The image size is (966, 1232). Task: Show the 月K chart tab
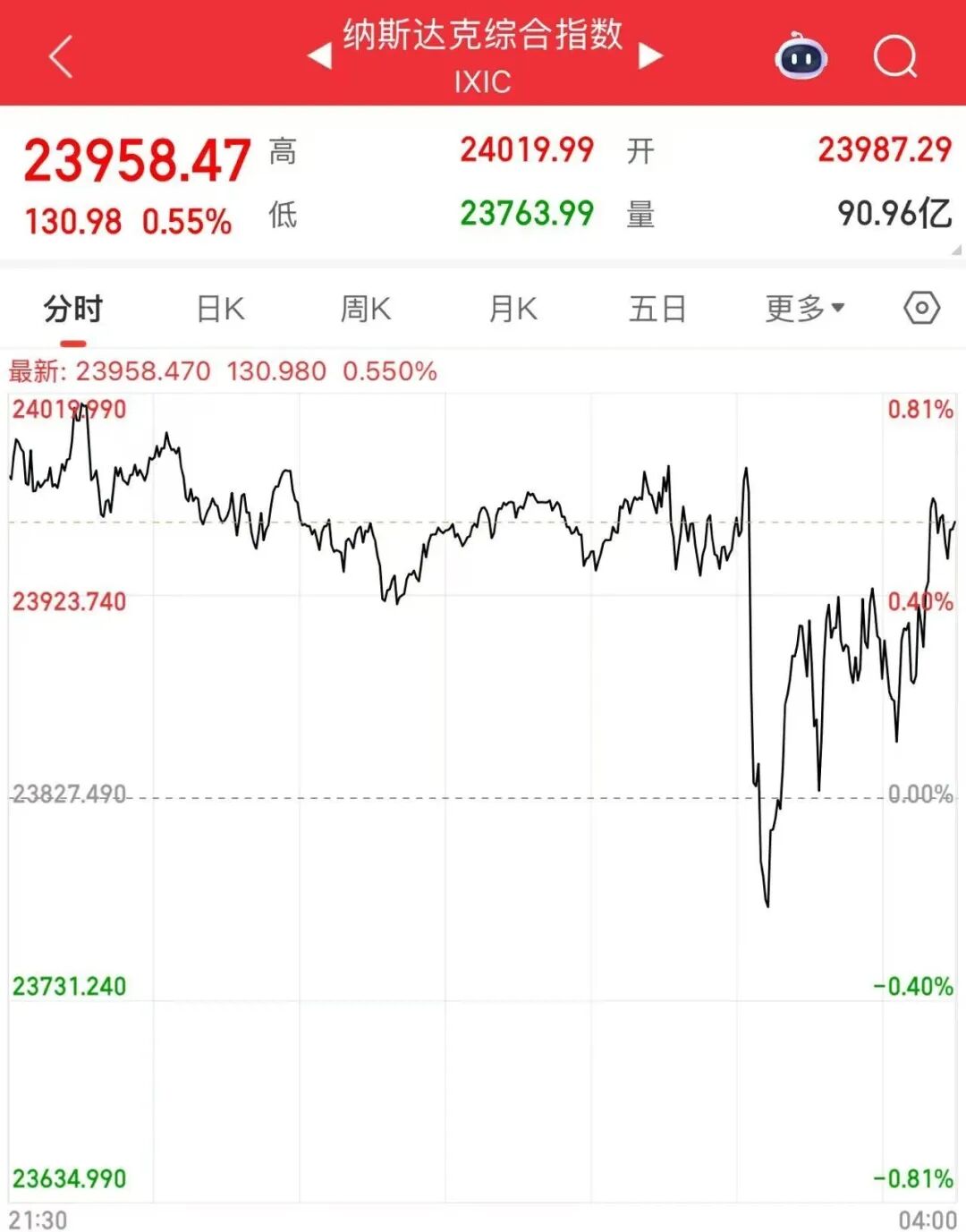pos(513,310)
